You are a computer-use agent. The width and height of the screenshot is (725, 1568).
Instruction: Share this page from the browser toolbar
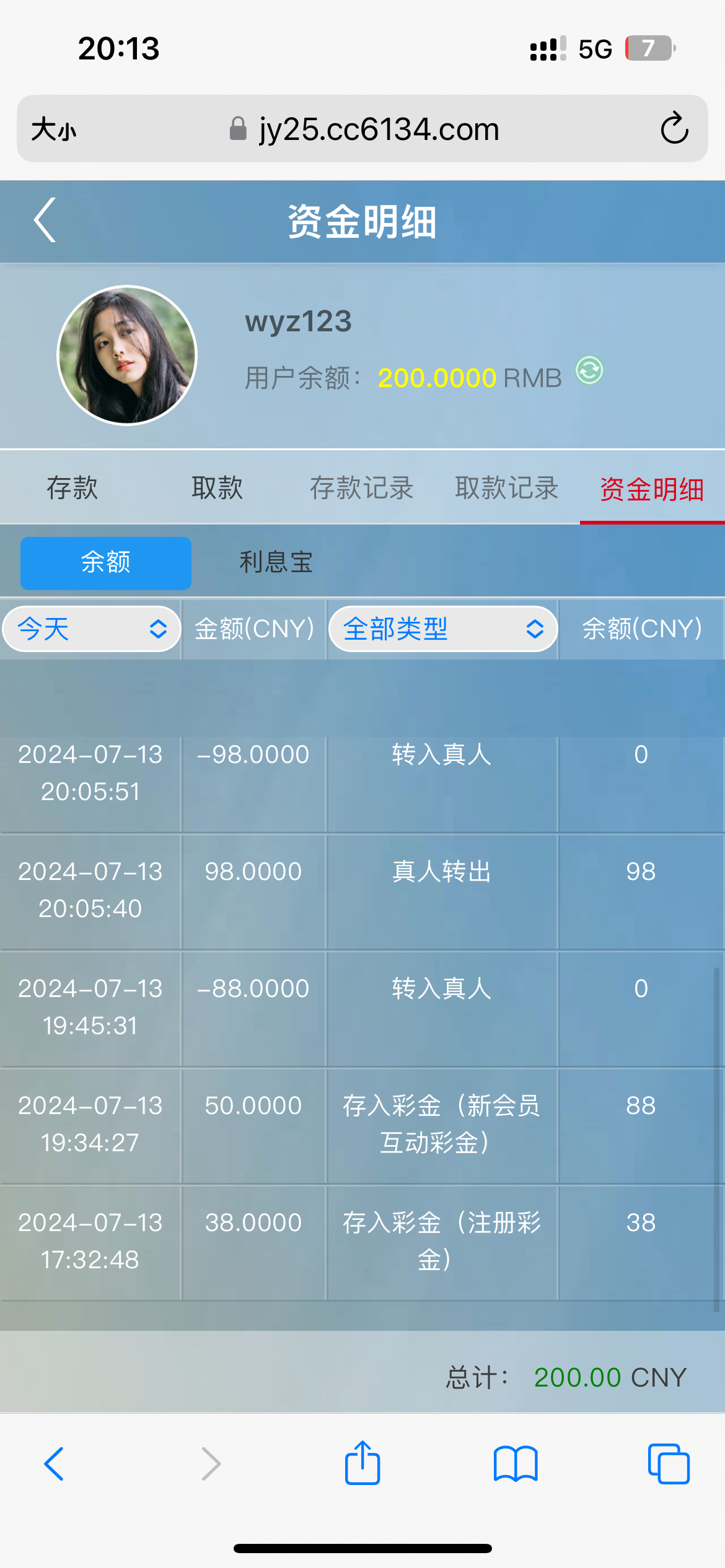362,1464
